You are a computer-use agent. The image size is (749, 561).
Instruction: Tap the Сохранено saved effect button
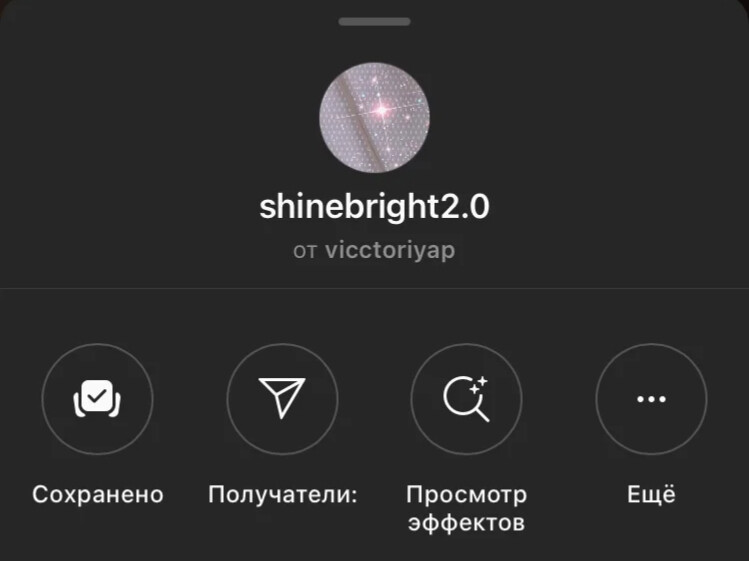97,399
